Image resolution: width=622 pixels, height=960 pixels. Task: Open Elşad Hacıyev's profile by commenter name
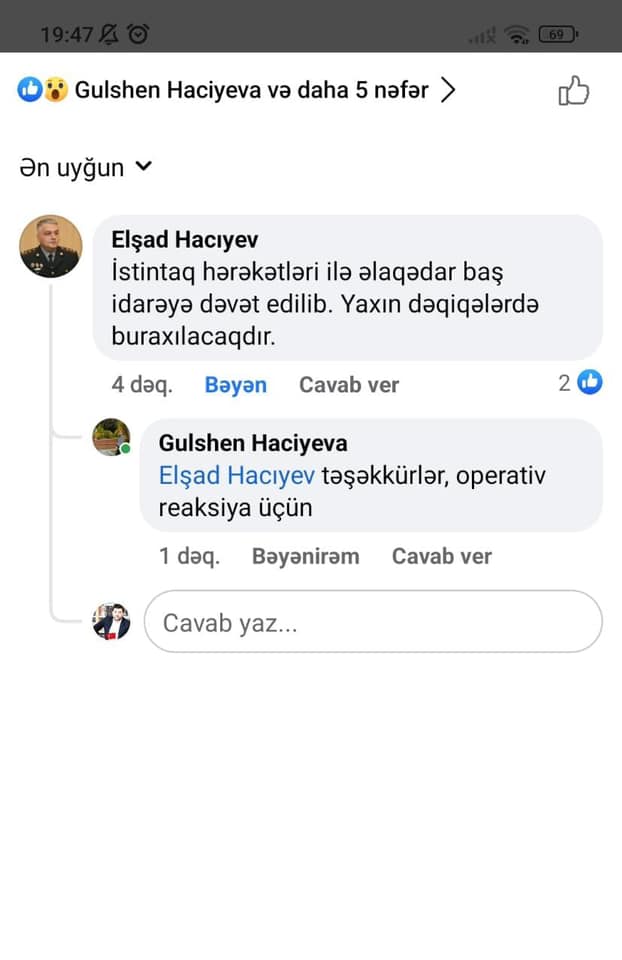pyautogui.click(x=185, y=240)
